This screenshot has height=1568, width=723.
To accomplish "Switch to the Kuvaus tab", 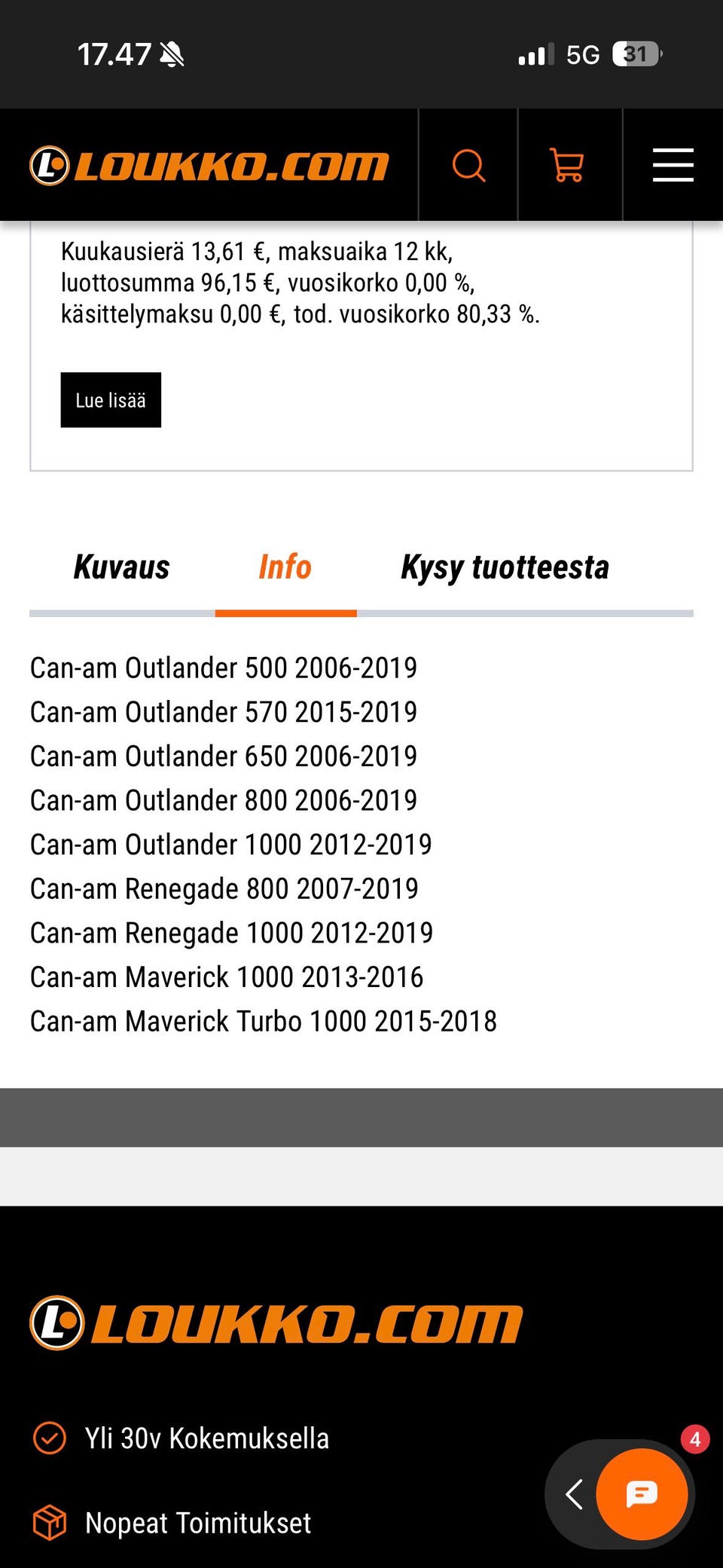I will tap(120, 567).
